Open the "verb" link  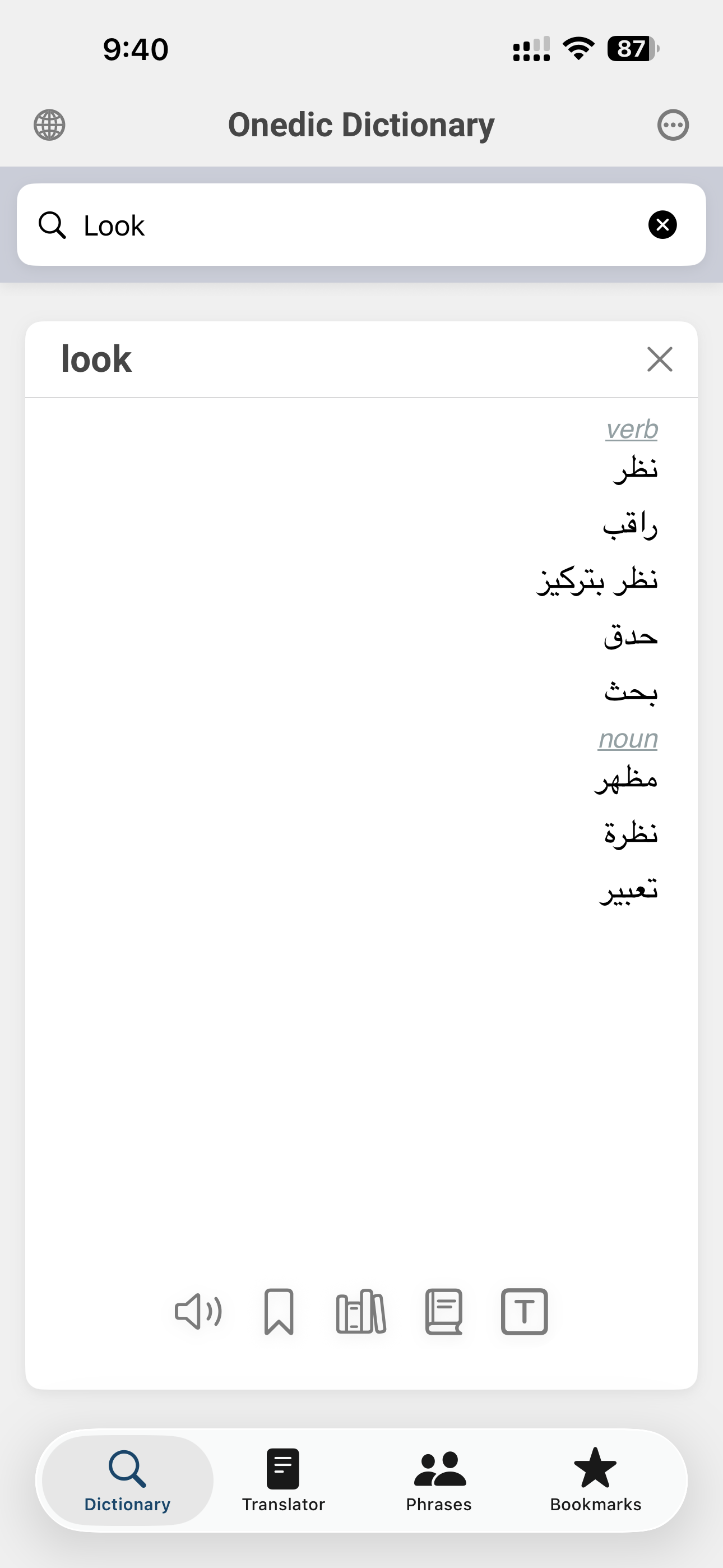coord(631,430)
